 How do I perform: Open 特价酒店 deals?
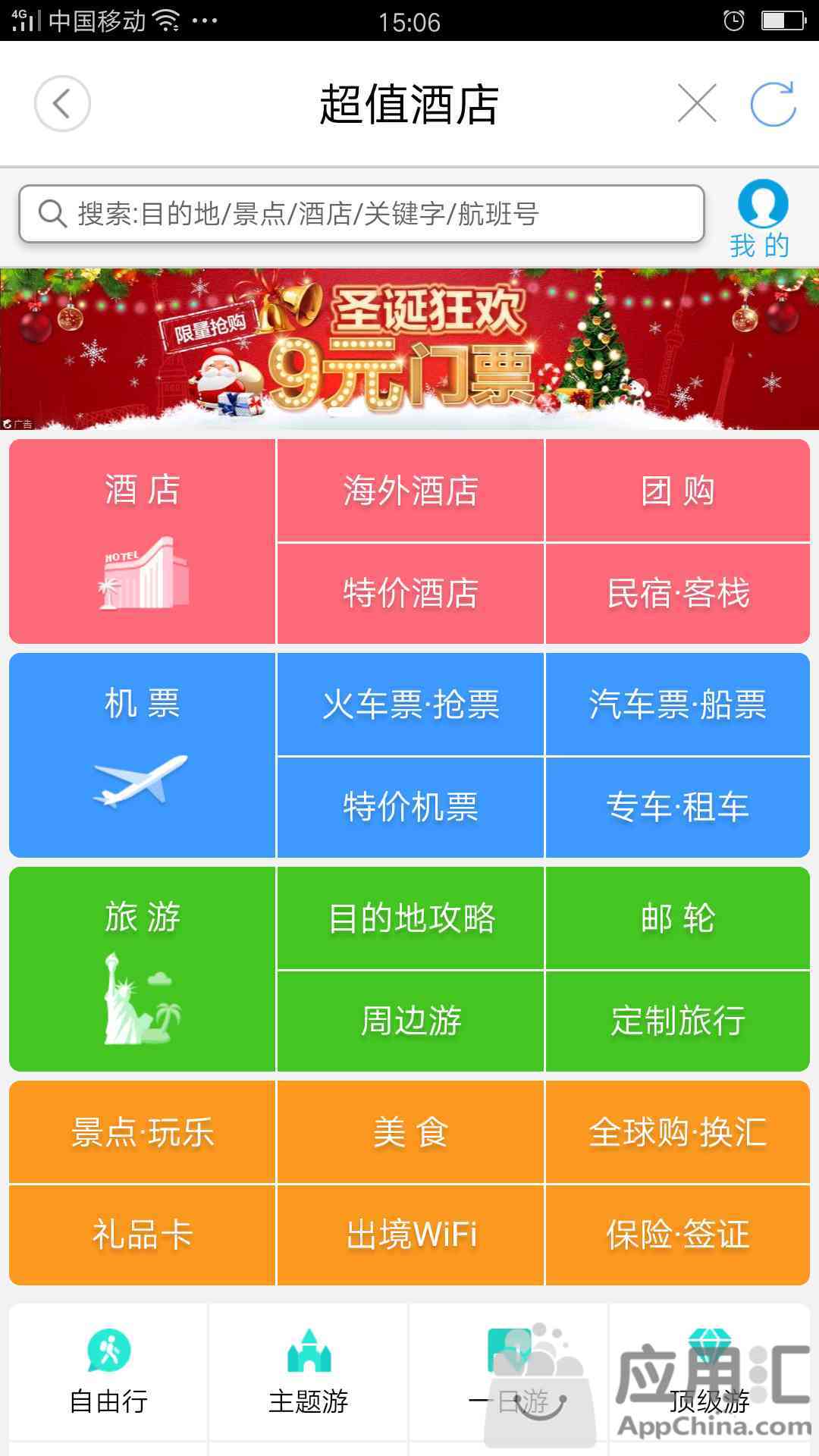[x=410, y=594]
